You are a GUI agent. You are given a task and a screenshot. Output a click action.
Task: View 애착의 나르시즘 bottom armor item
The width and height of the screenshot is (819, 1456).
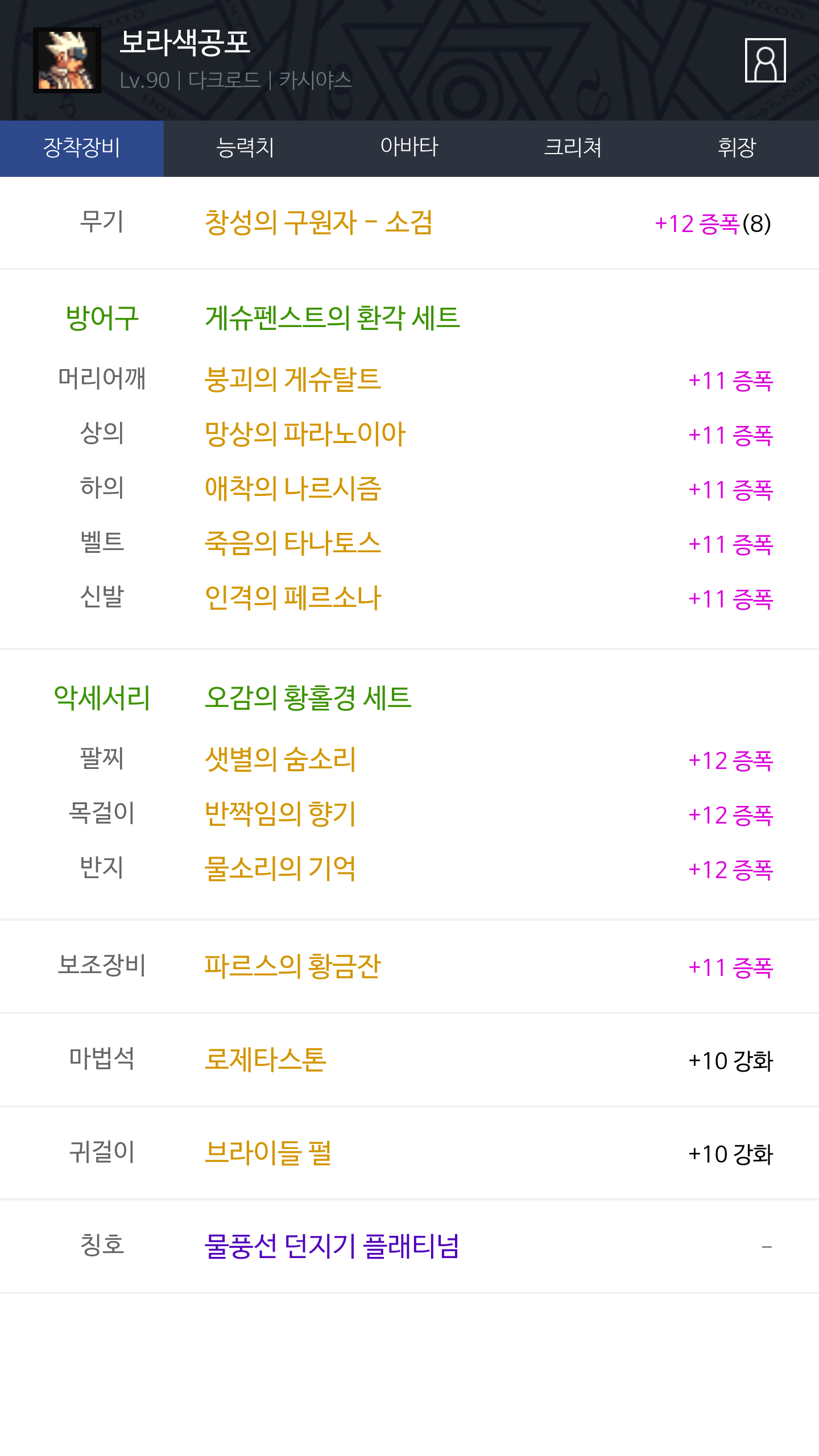tap(292, 489)
